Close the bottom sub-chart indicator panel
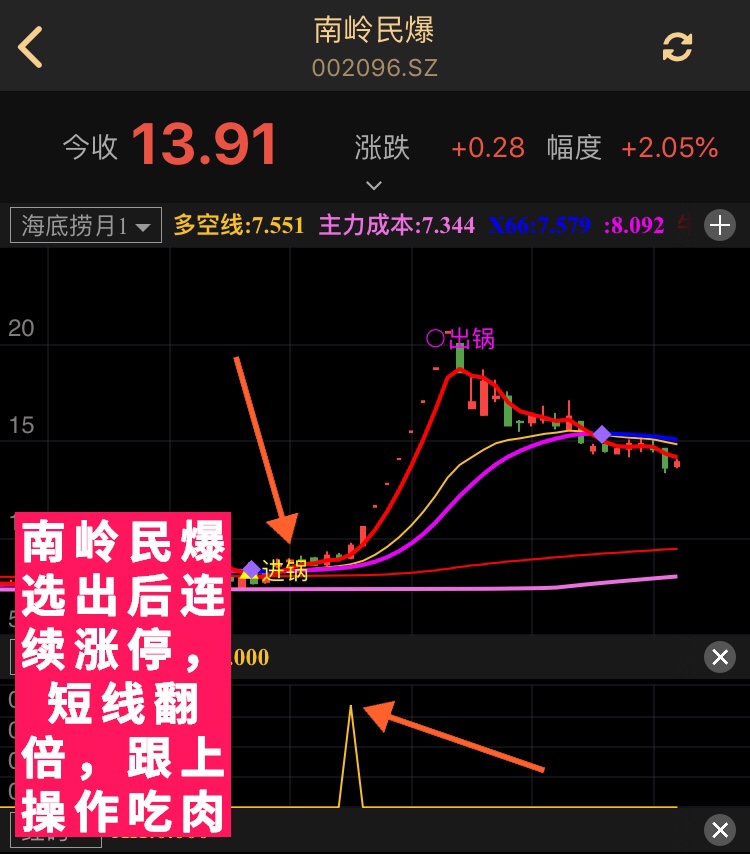 coord(719,829)
